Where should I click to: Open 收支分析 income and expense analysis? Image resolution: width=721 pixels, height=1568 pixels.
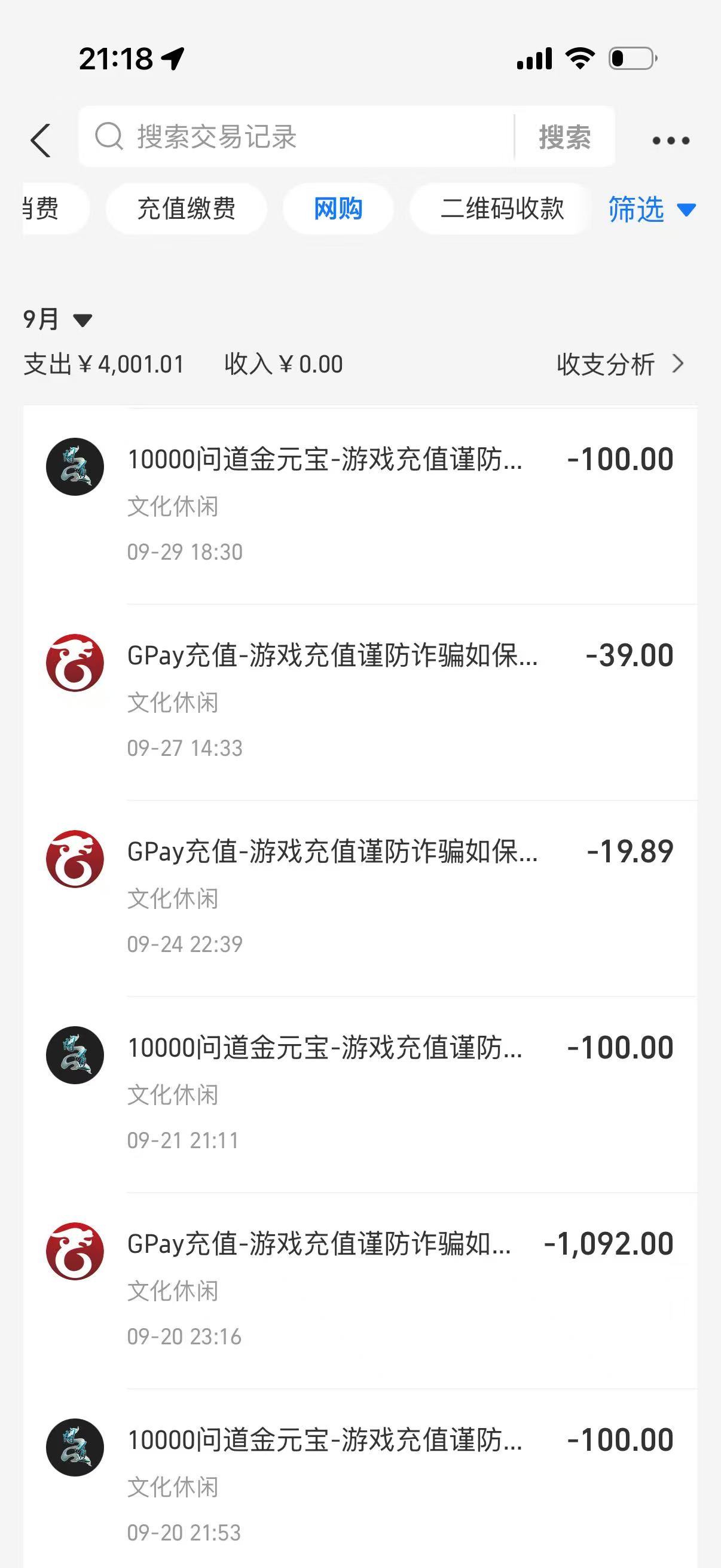(619, 364)
